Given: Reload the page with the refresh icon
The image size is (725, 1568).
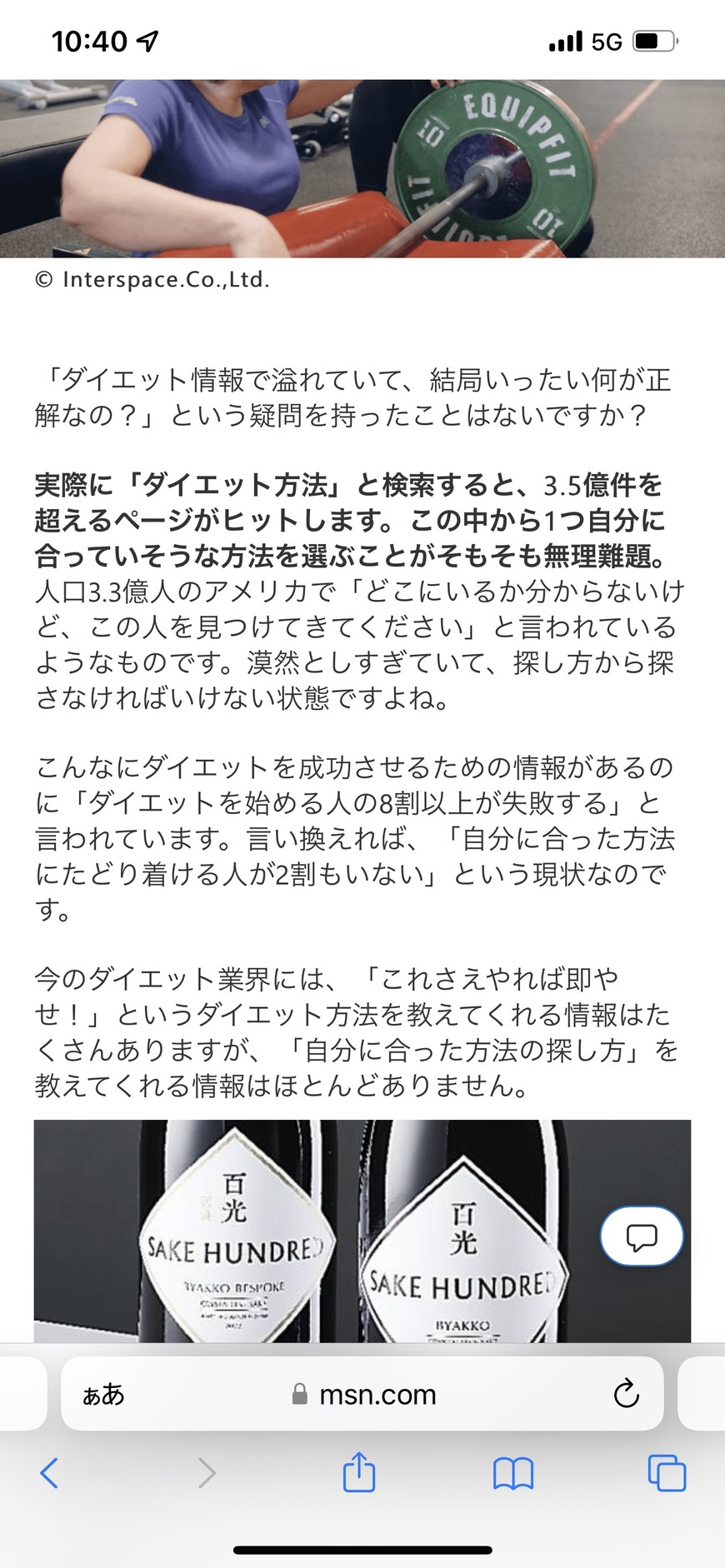Looking at the screenshot, I should click(626, 1394).
